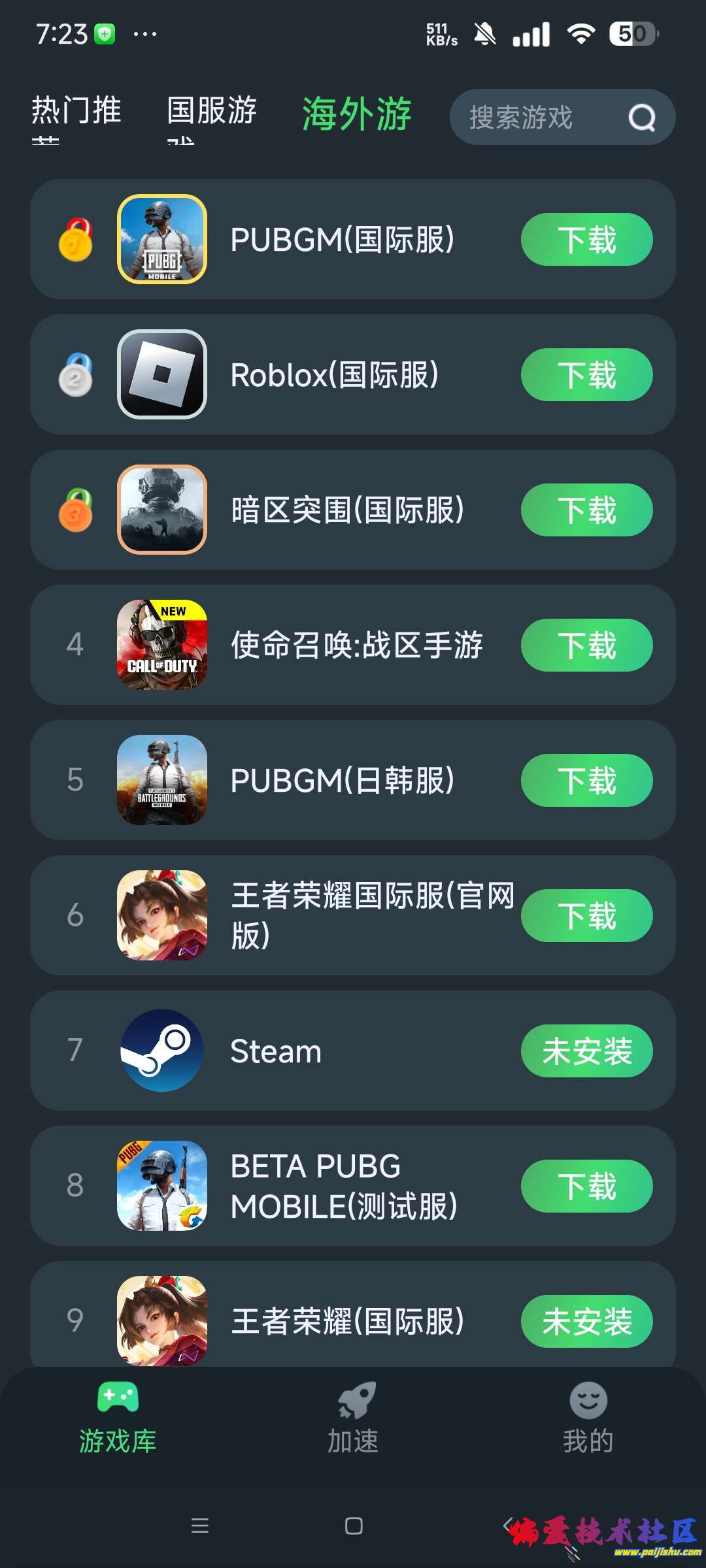Viewport: 706px width, 1568px height.
Task: Open the Steam list row
Action: click(327, 1051)
